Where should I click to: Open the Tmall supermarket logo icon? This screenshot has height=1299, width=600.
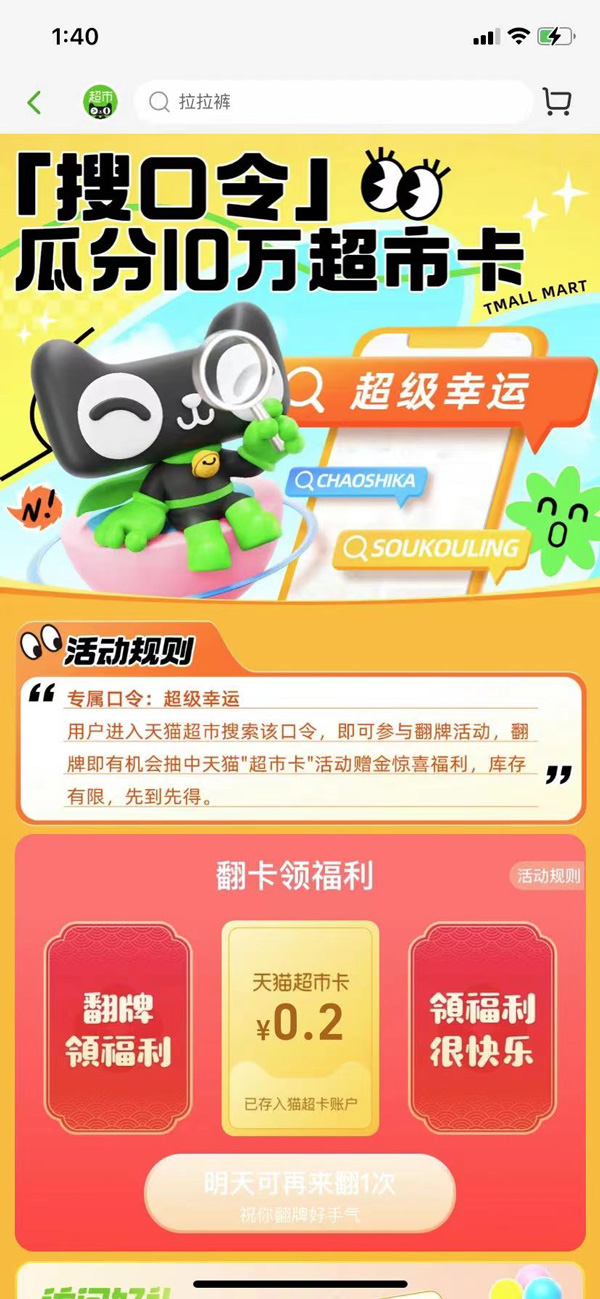(x=100, y=102)
